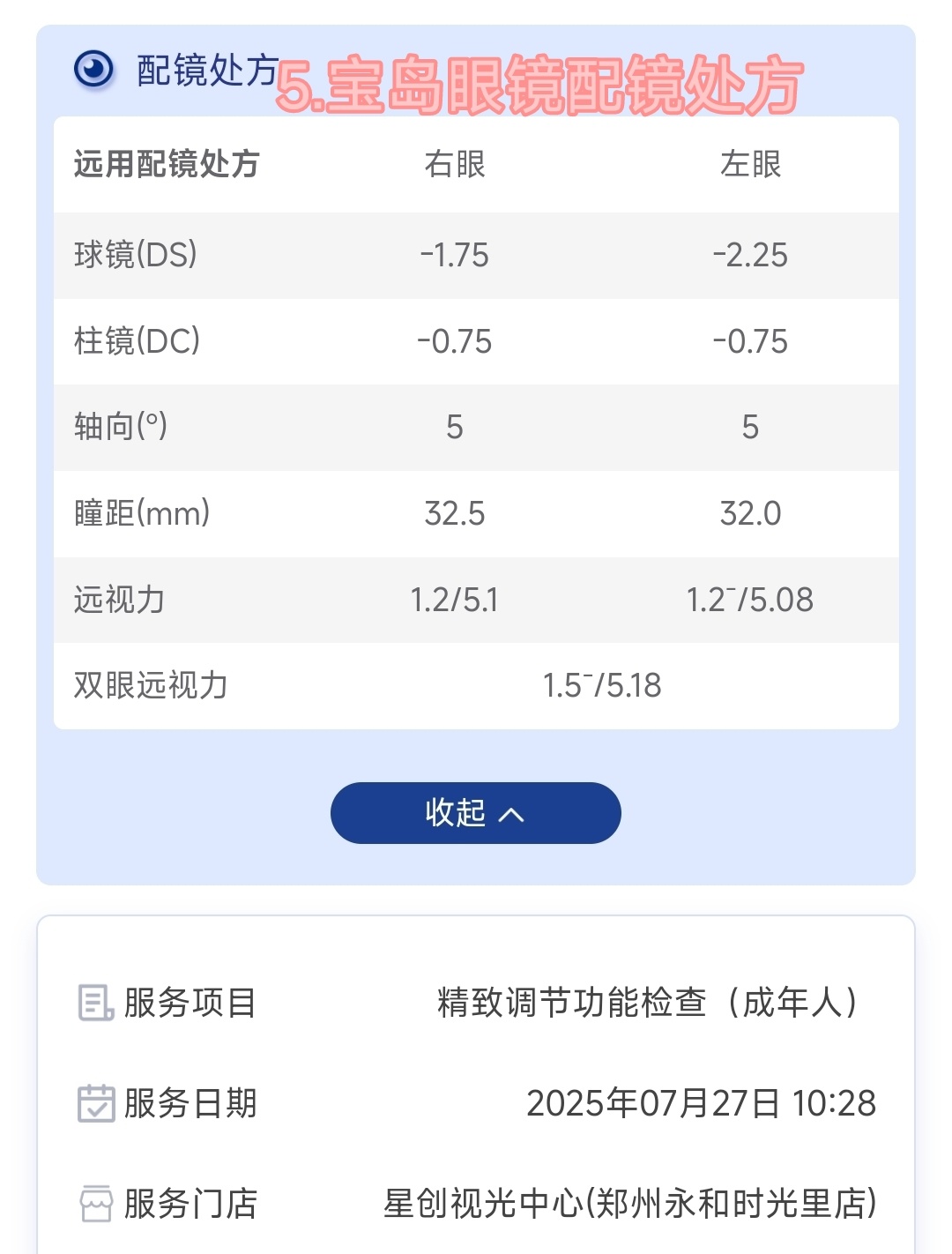Collapse the prescription with 收起 button

click(x=475, y=812)
